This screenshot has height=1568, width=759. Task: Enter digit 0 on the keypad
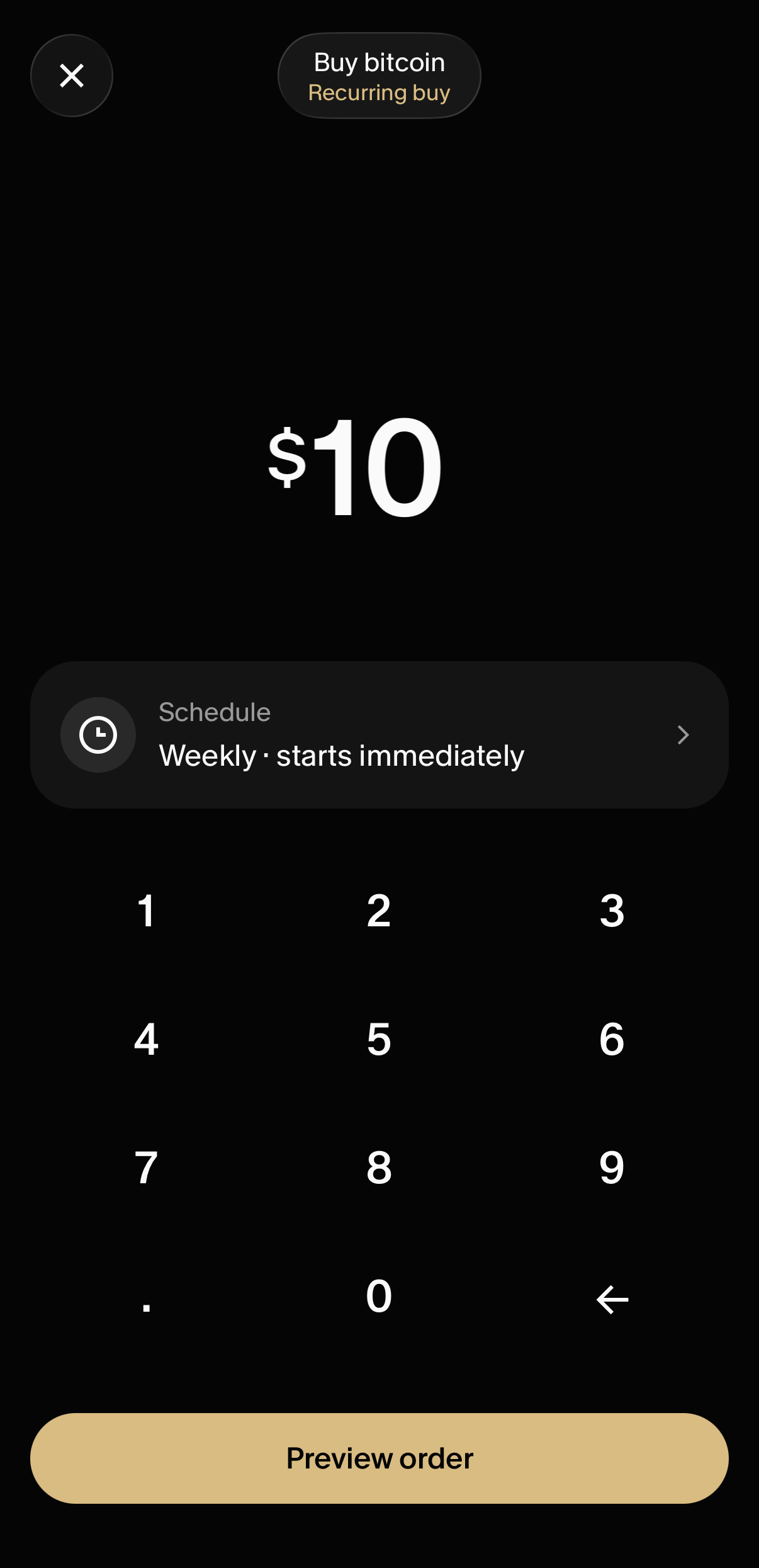coord(379,1296)
